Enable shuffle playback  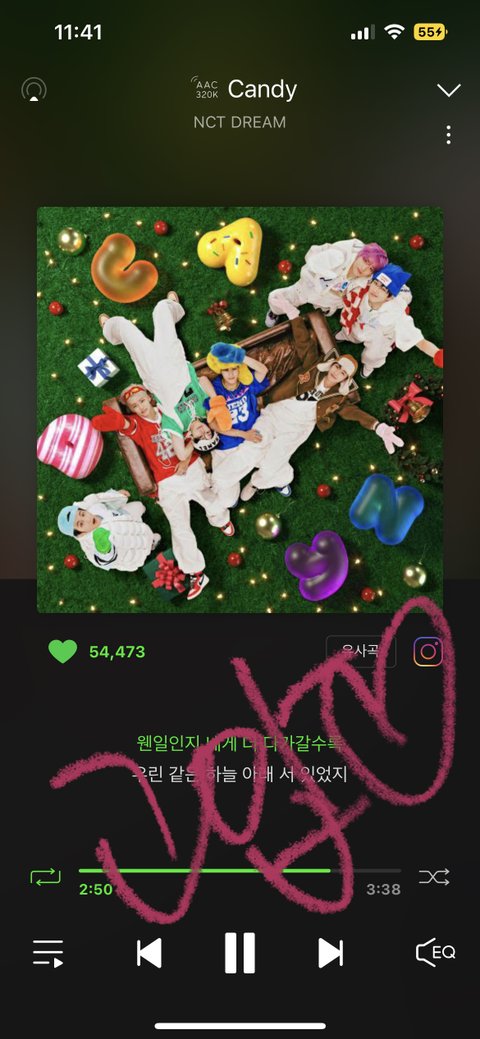point(434,877)
